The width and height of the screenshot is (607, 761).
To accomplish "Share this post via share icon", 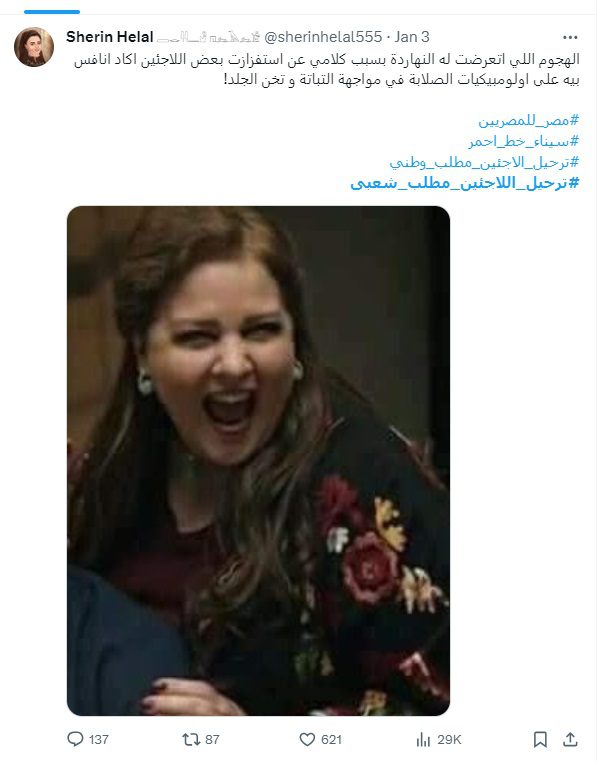I will tap(571, 740).
